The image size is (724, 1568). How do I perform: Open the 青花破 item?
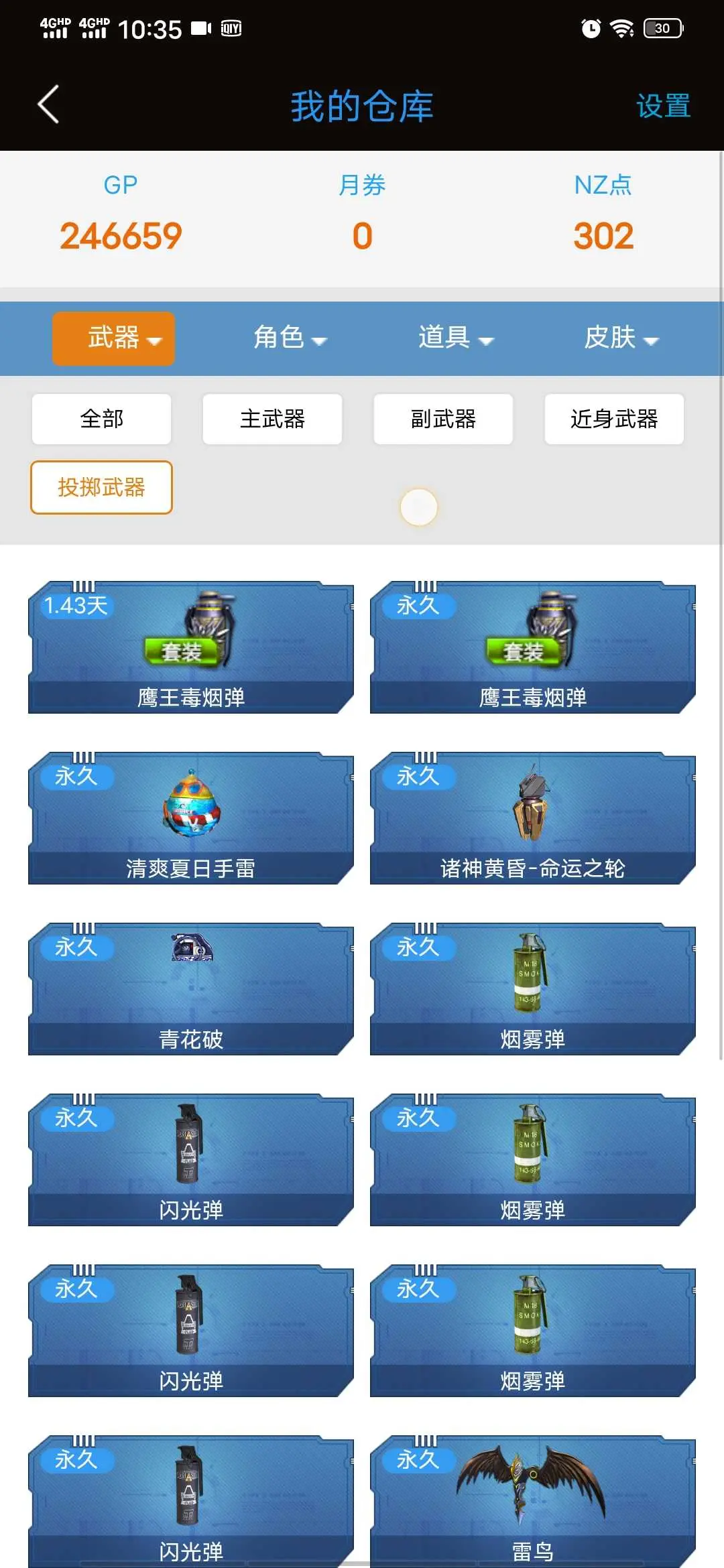[x=191, y=989]
